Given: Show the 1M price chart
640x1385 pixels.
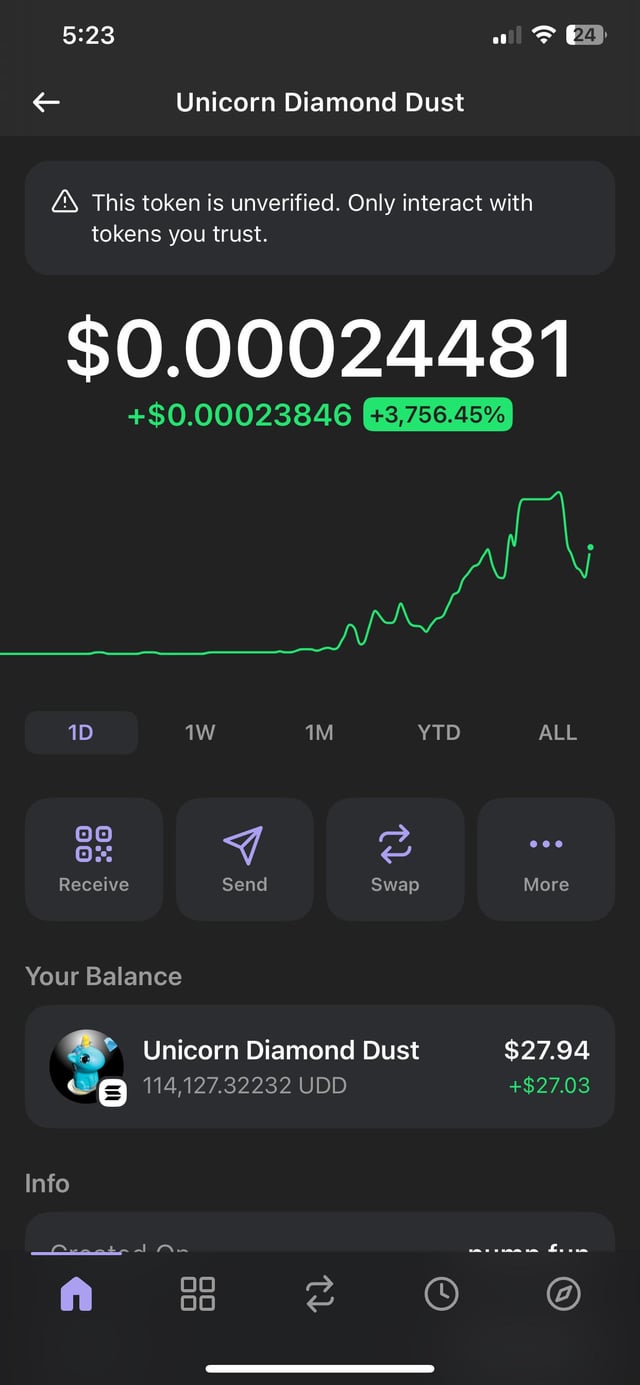Looking at the screenshot, I should (319, 732).
